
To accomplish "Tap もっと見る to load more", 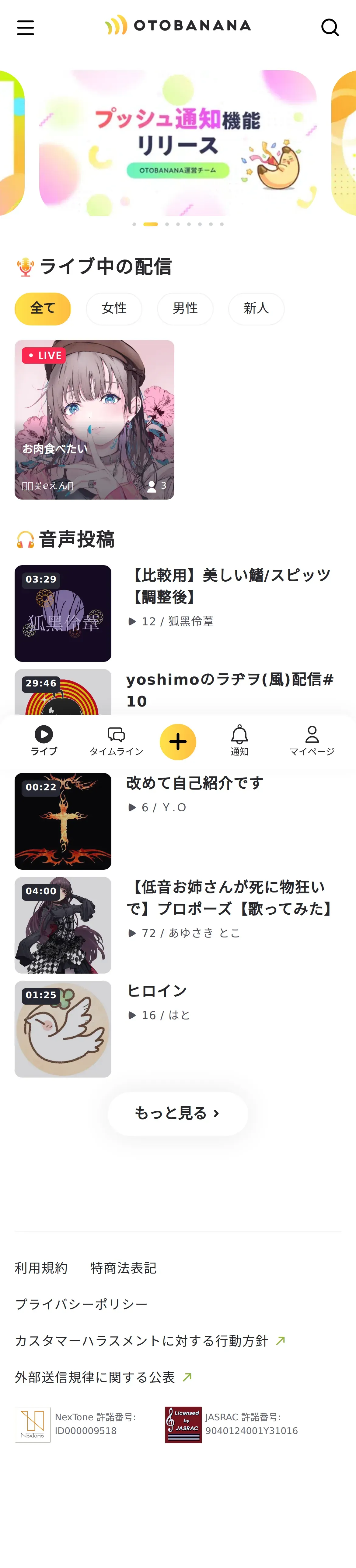I will (x=178, y=1113).
